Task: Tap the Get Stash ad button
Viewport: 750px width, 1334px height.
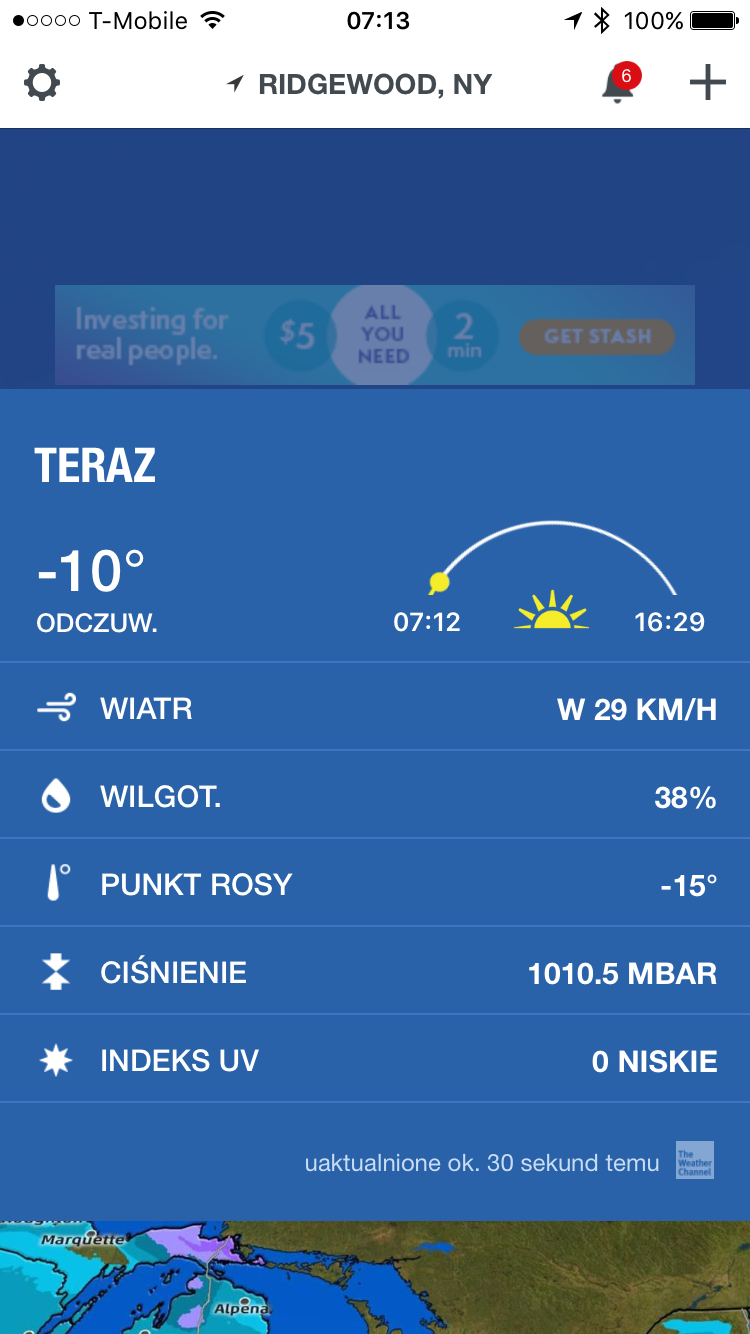Action: pos(597,337)
